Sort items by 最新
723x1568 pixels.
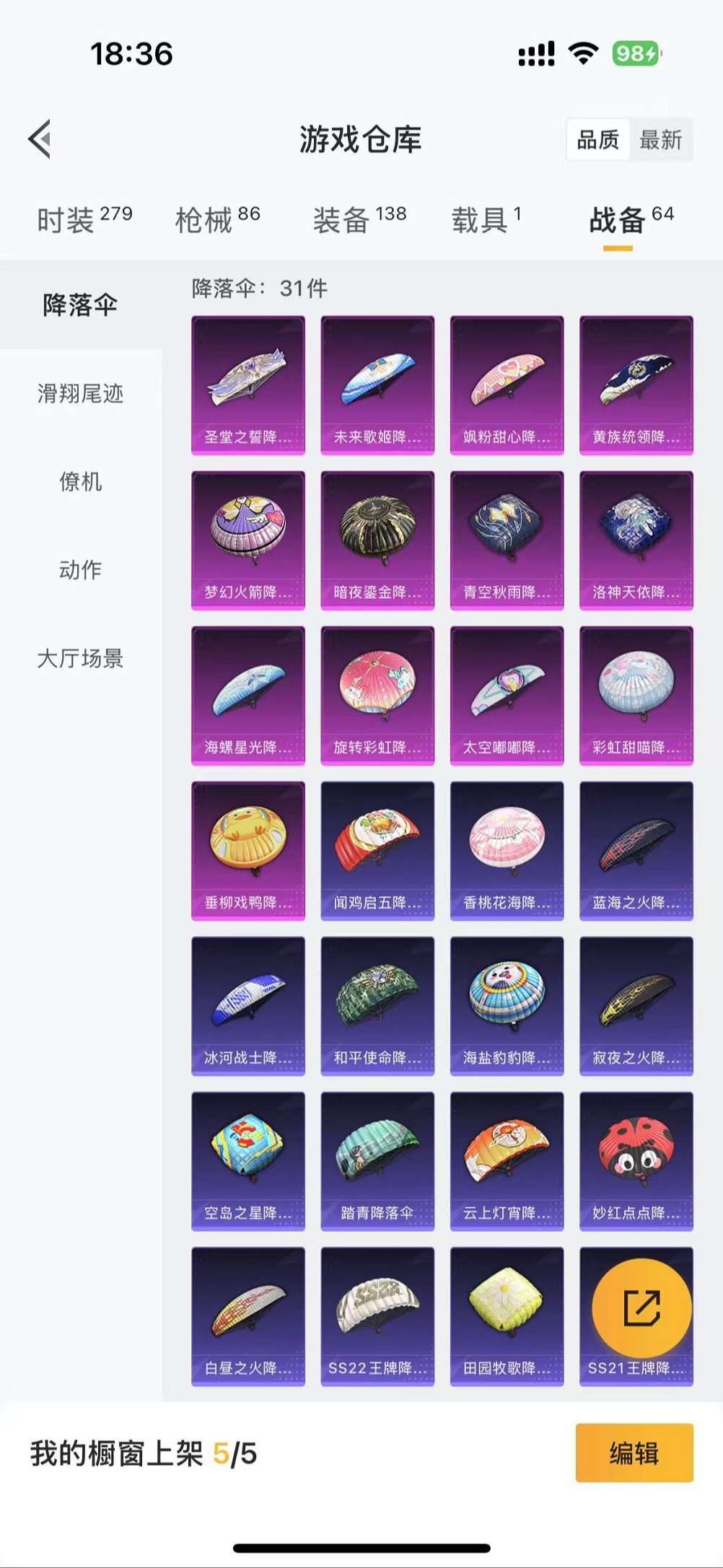[x=660, y=139]
